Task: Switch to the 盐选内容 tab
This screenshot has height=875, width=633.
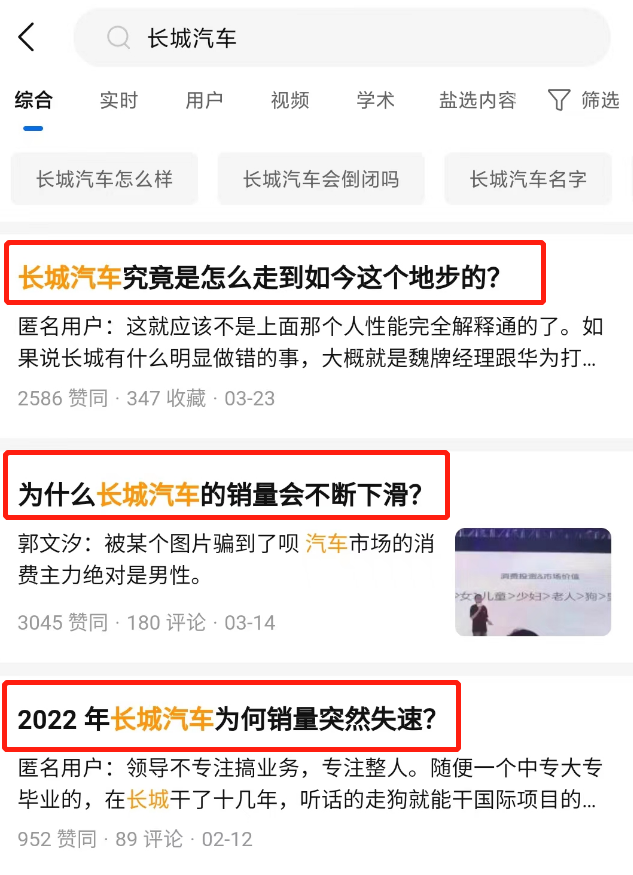Action: 477,100
